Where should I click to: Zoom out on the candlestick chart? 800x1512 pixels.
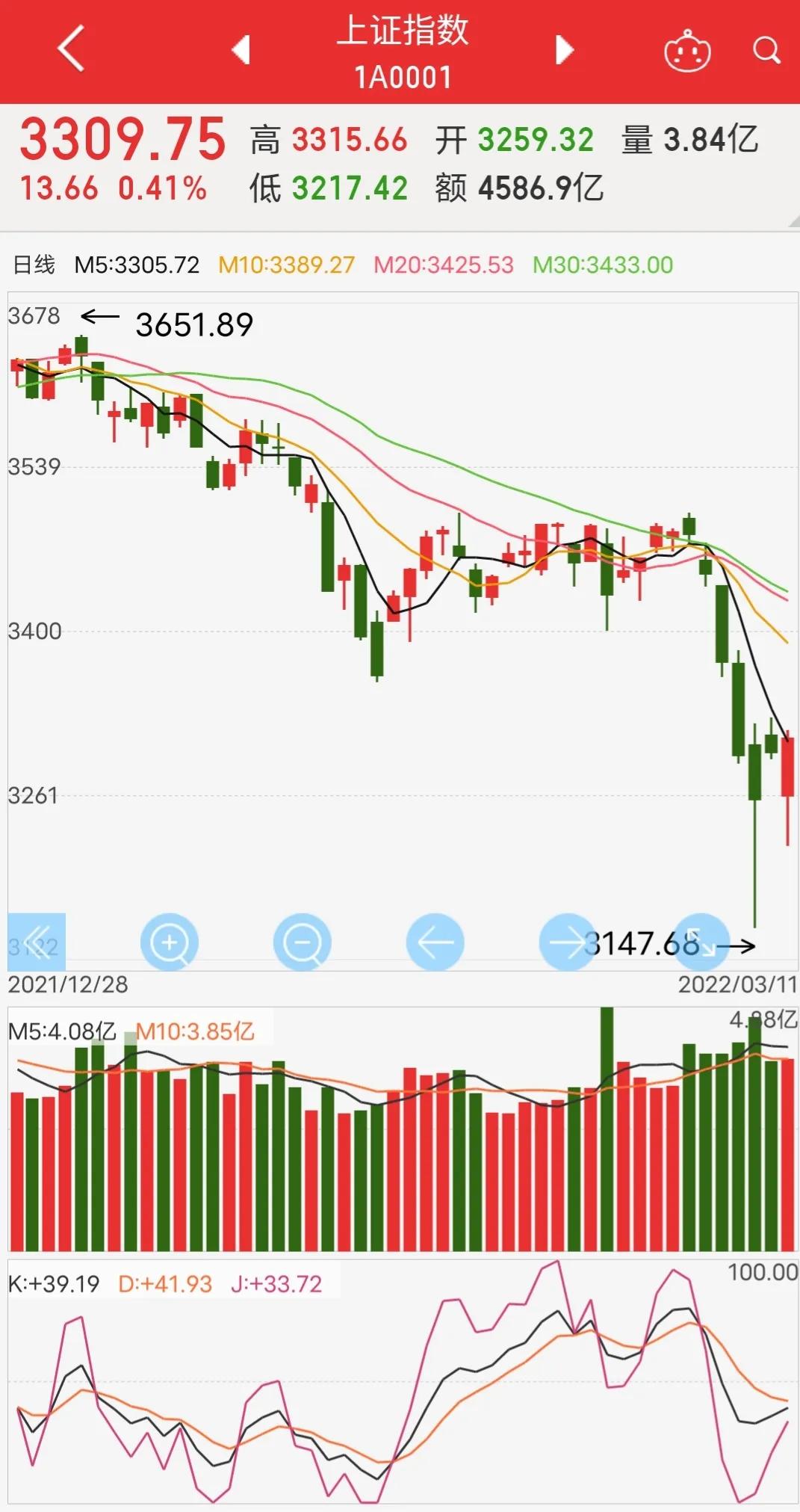[x=302, y=942]
